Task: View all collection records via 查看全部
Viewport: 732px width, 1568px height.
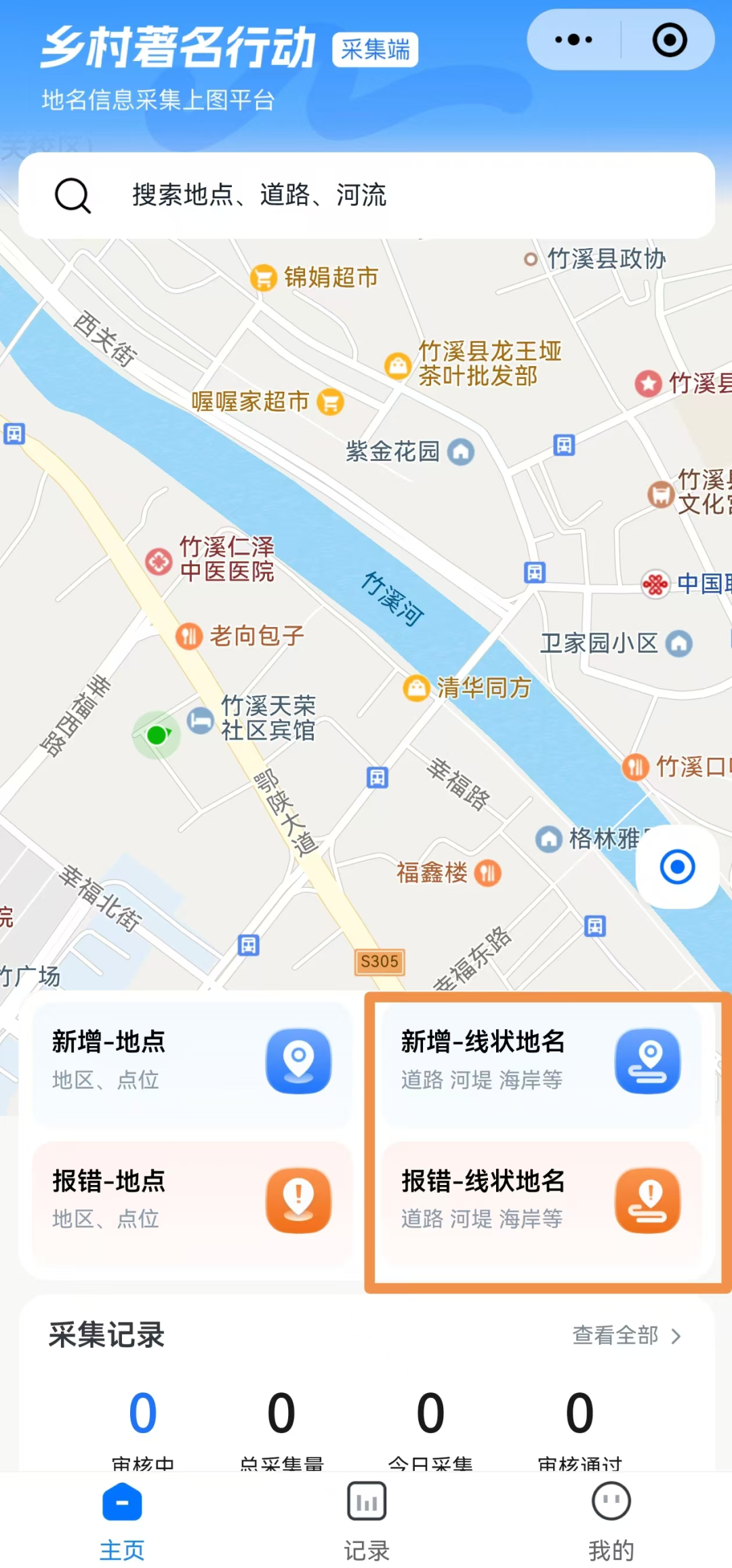Action: [x=626, y=1335]
